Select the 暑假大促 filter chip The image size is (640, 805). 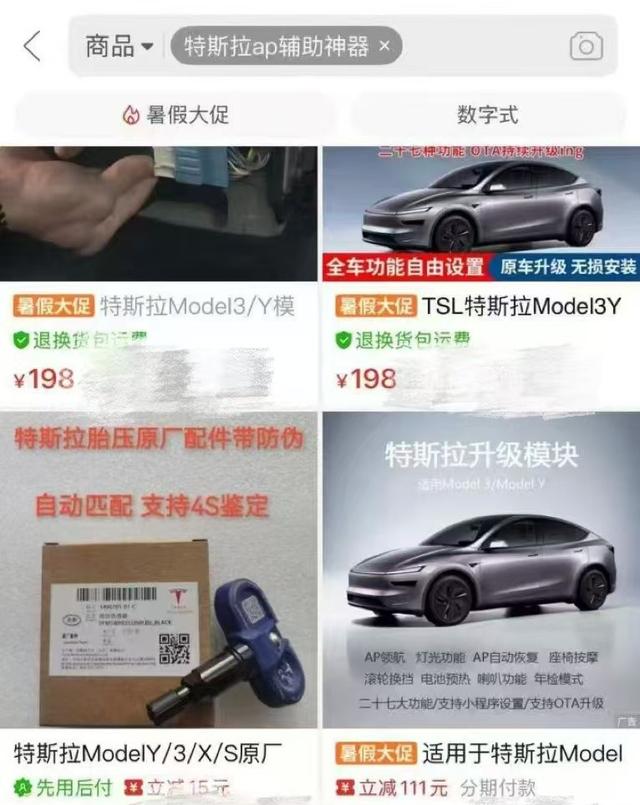[x=177, y=114]
